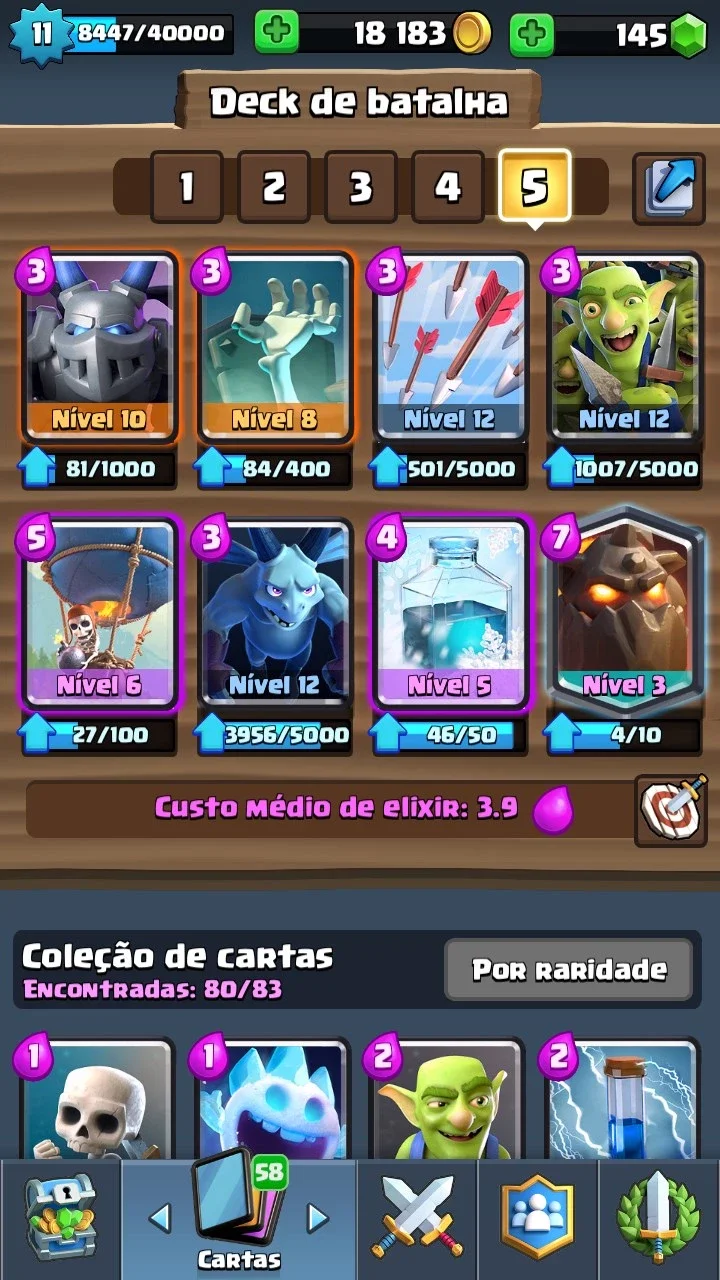Open deck slot 4
Viewport: 720px width, 1280px height.
pyautogui.click(x=447, y=186)
